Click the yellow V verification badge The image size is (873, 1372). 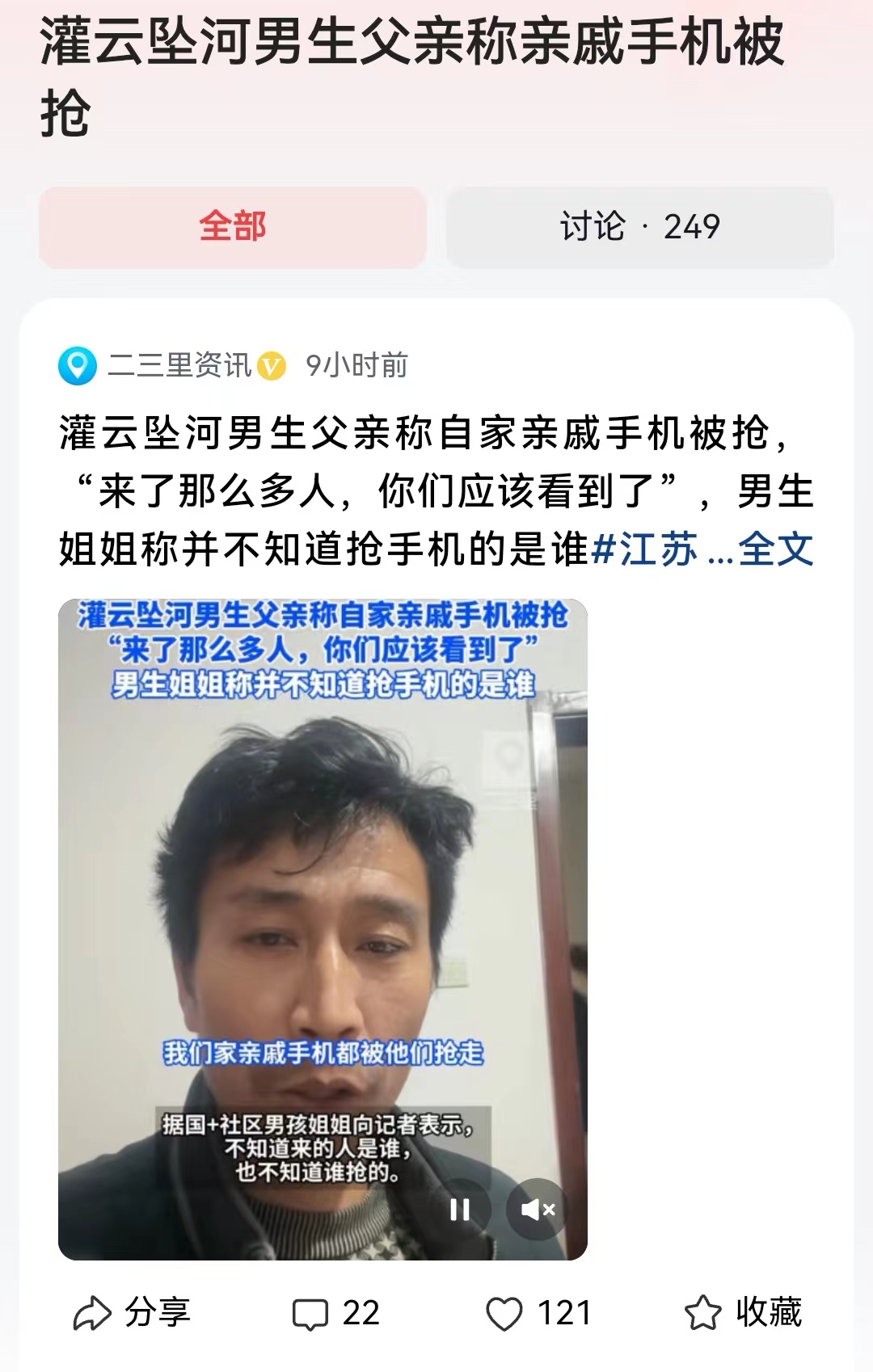tap(272, 366)
